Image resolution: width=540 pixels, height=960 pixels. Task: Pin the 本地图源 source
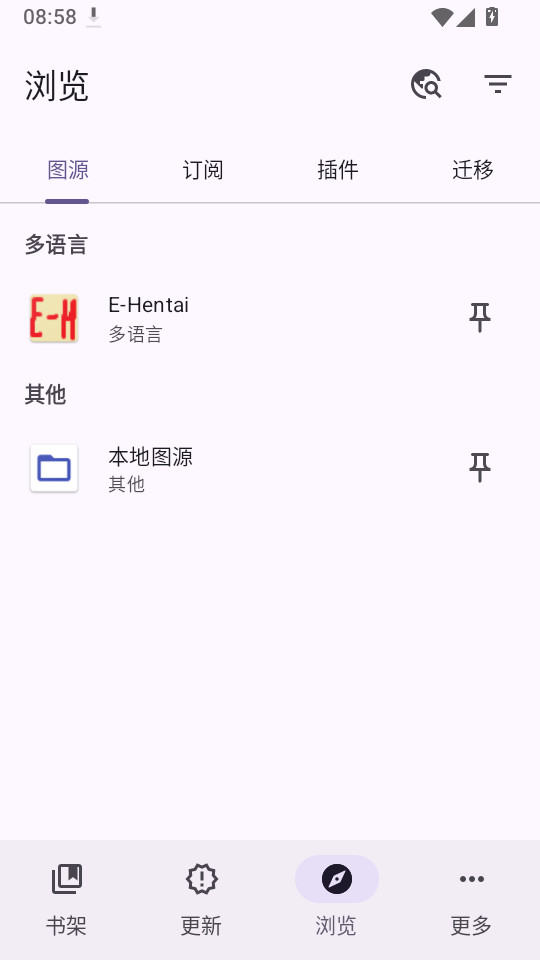pos(480,468)
